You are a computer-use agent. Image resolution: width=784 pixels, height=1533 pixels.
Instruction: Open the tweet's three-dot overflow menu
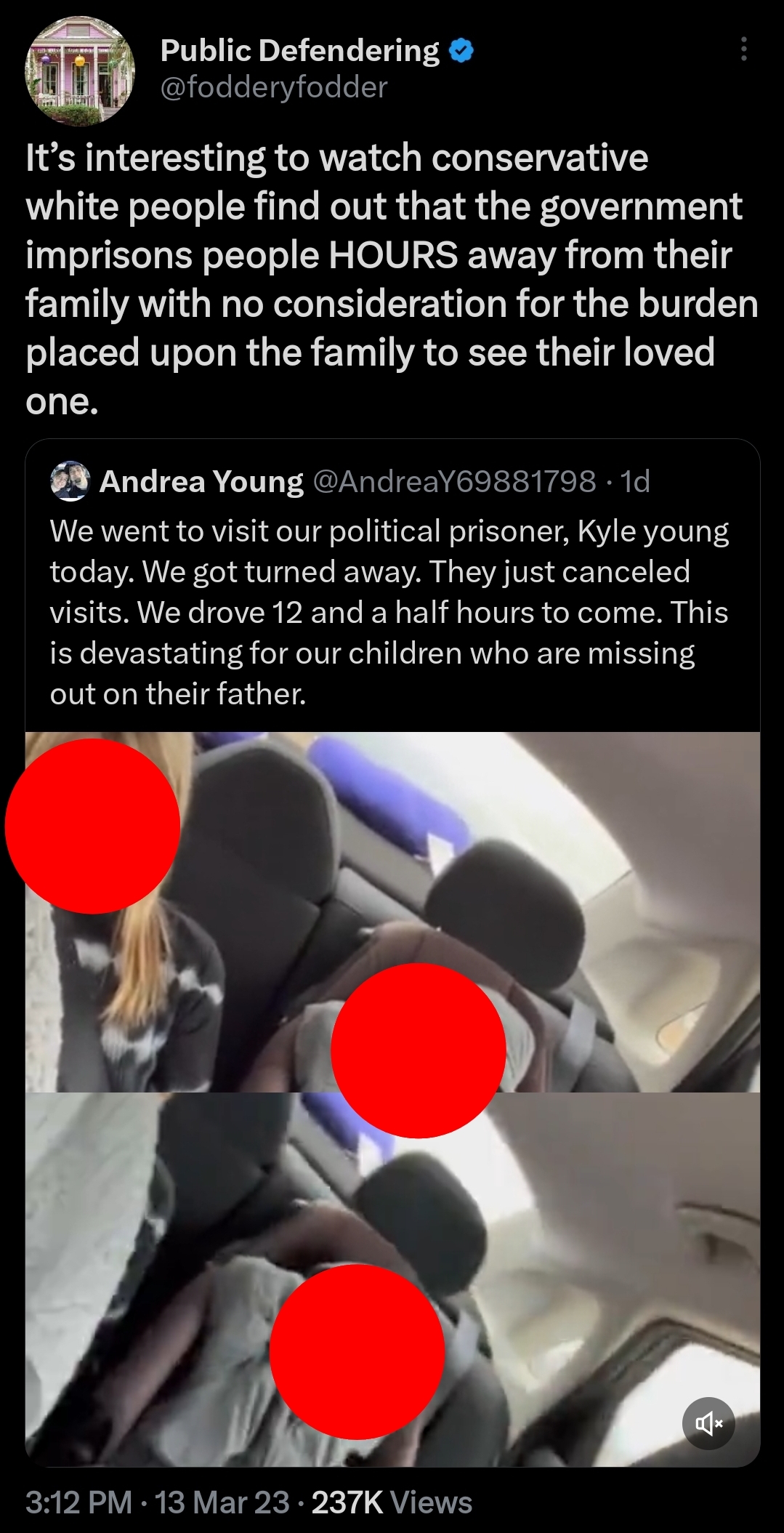tap(743, 49)
